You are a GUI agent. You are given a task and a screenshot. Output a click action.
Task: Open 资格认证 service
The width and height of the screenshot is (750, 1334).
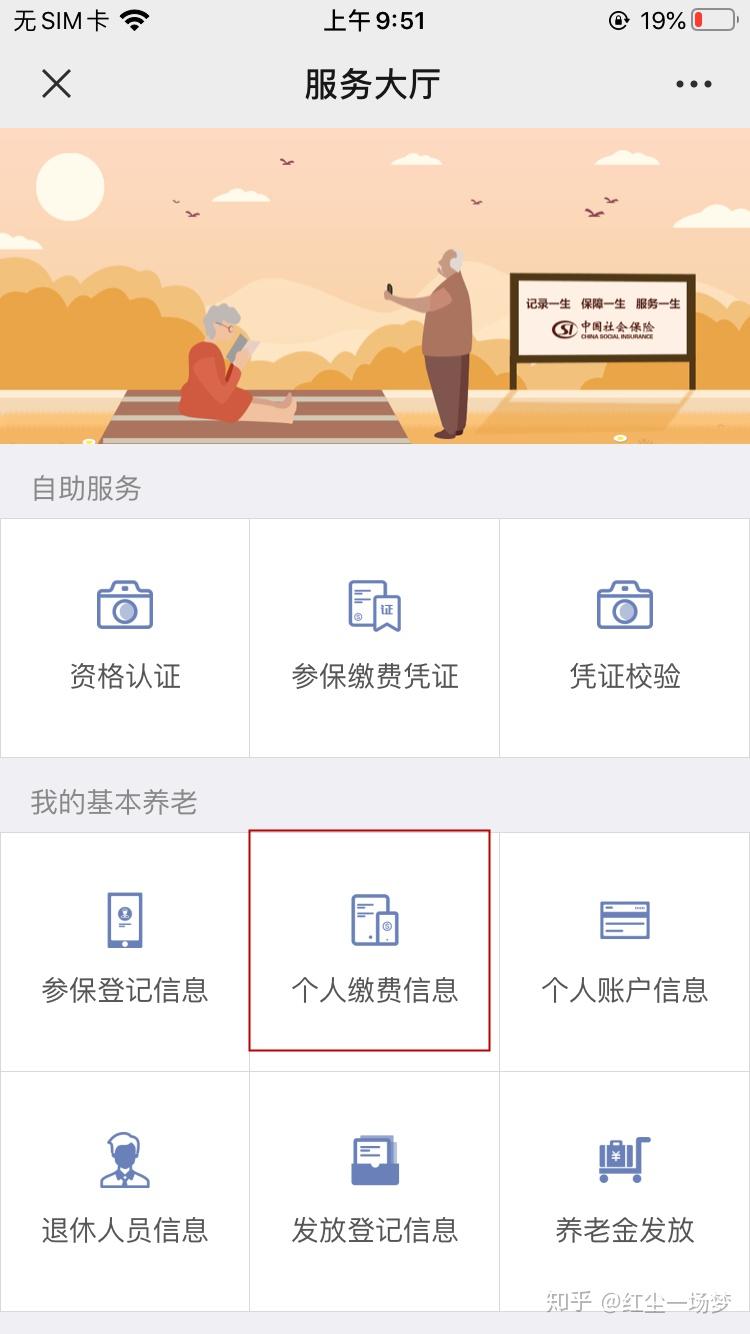click(x=125, y=637)
